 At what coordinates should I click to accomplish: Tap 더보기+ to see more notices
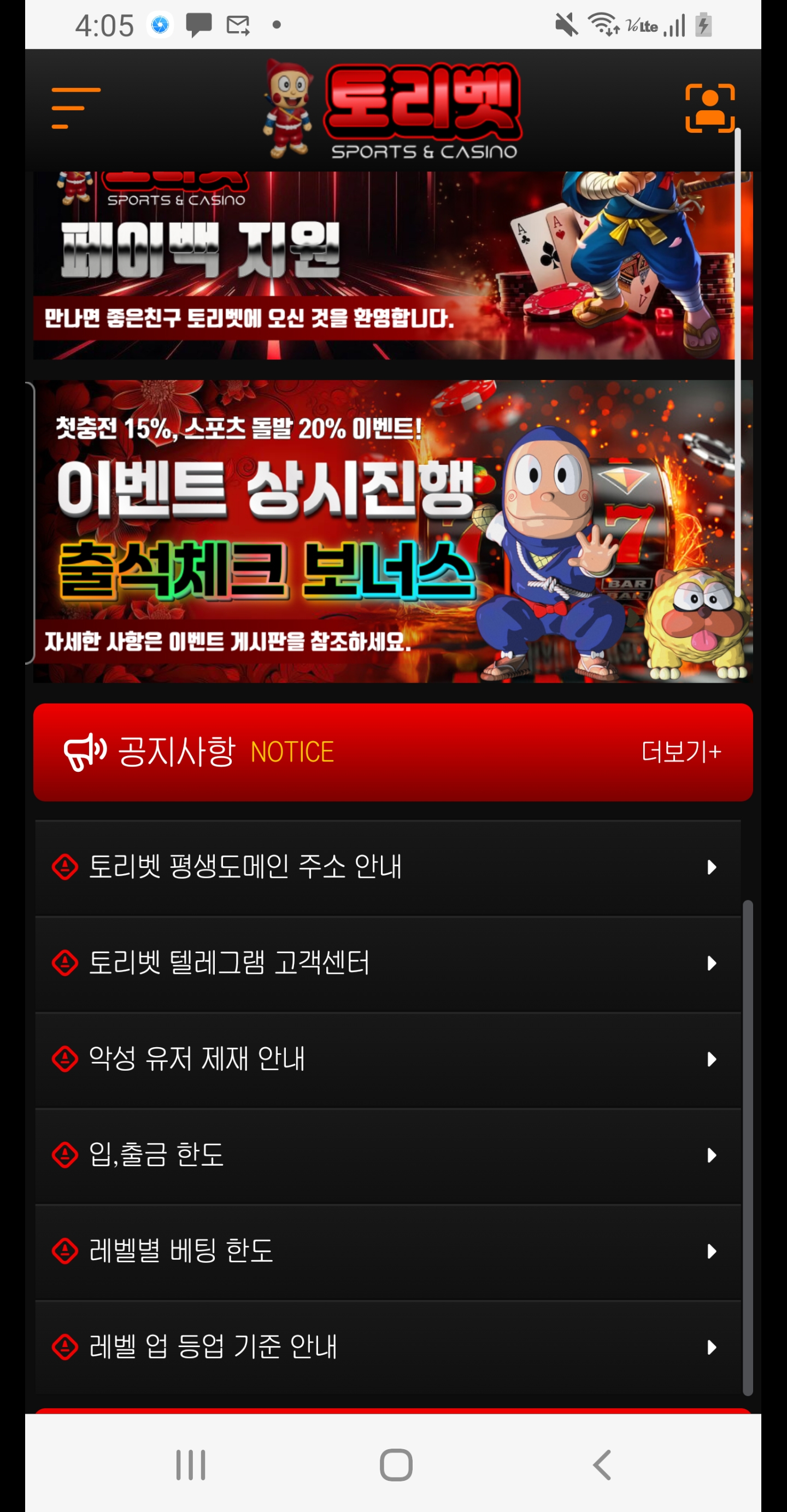click(x=680, y=752)
